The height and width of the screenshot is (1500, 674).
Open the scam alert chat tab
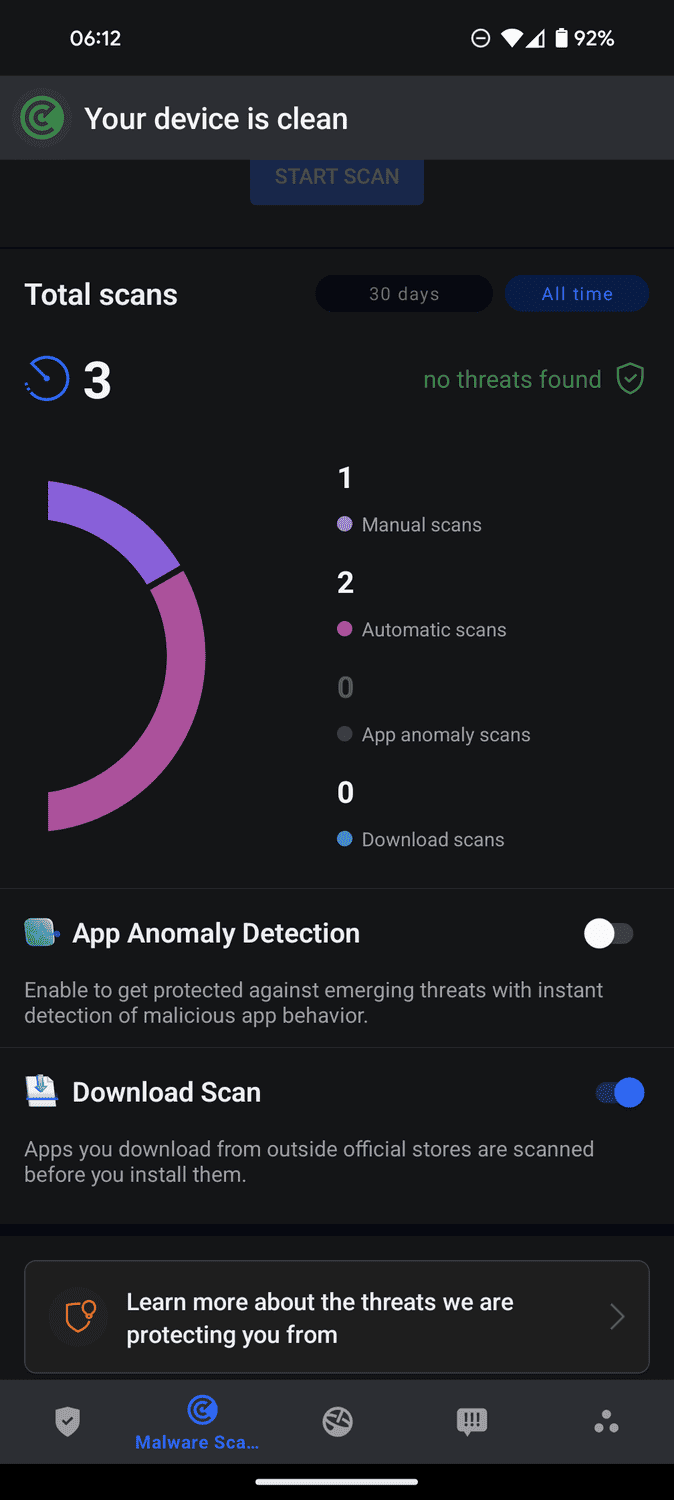click(x=471, y=1421)
